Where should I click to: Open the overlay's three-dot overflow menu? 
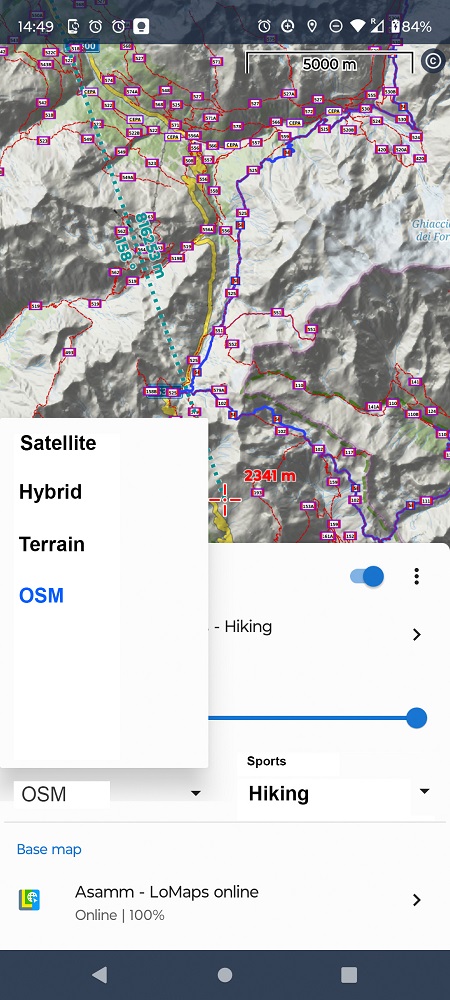[x=416, y=577]
